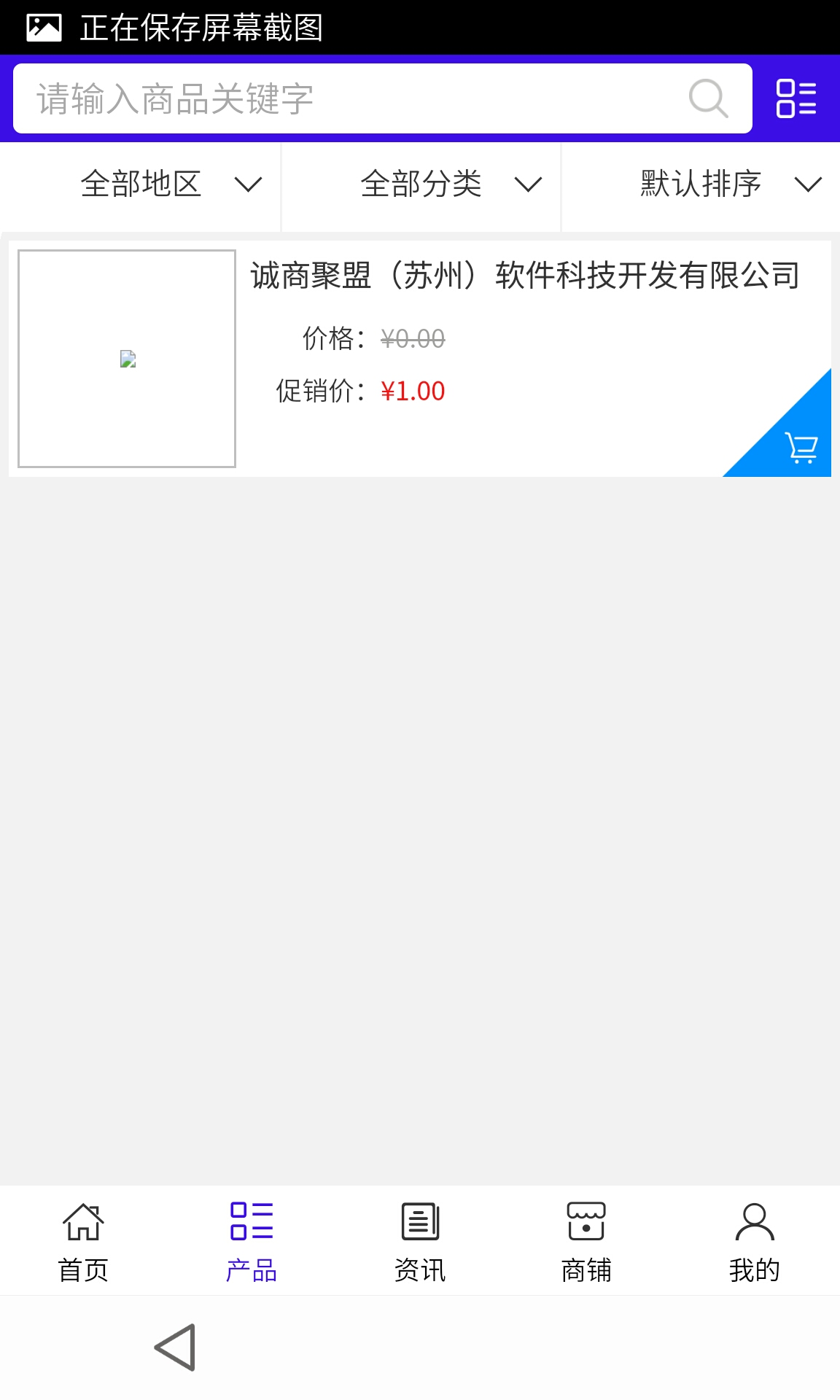Viewport: 840px width, 1400px height.
Task: Switch to the 资讯 news tab
Action: click(420, 1241)
